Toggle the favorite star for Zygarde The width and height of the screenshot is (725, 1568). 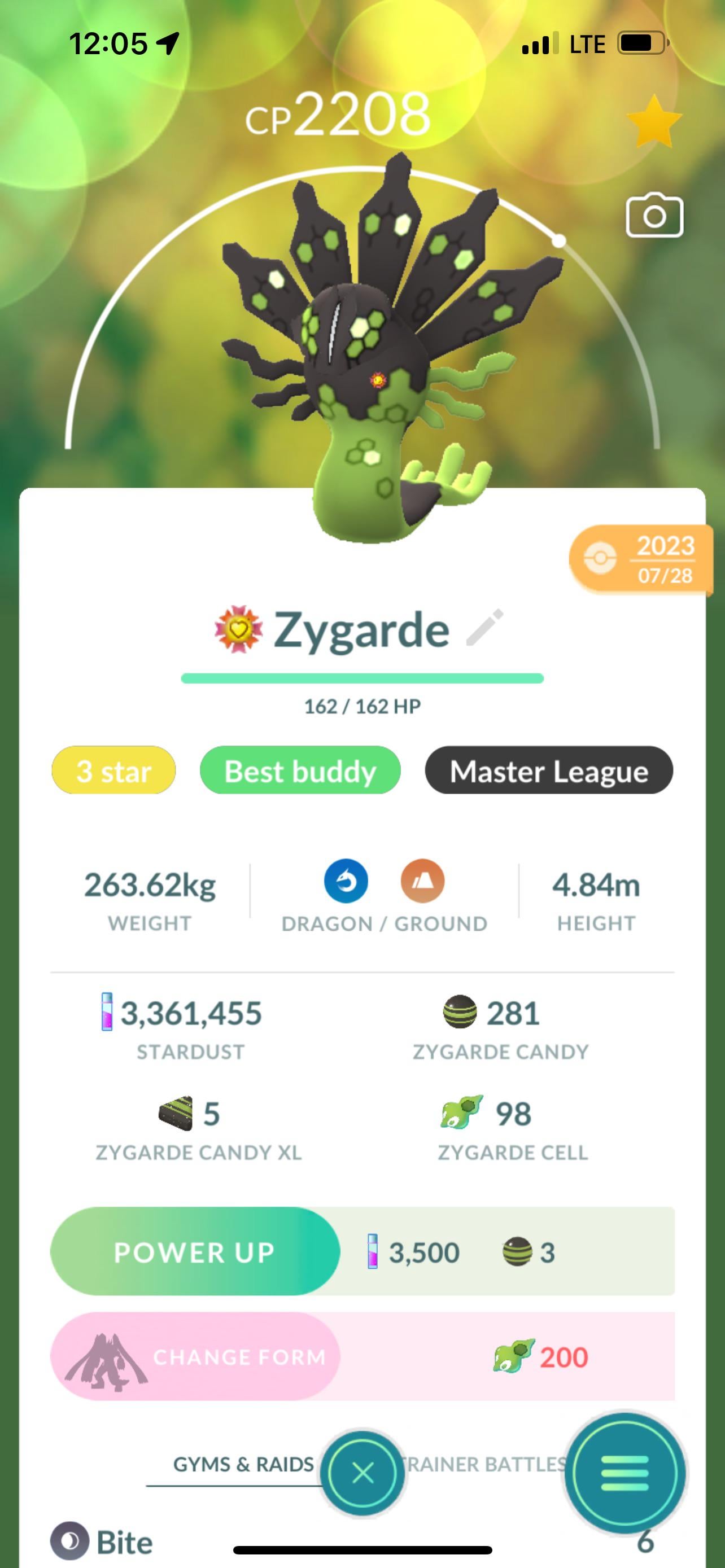(654, 122)
